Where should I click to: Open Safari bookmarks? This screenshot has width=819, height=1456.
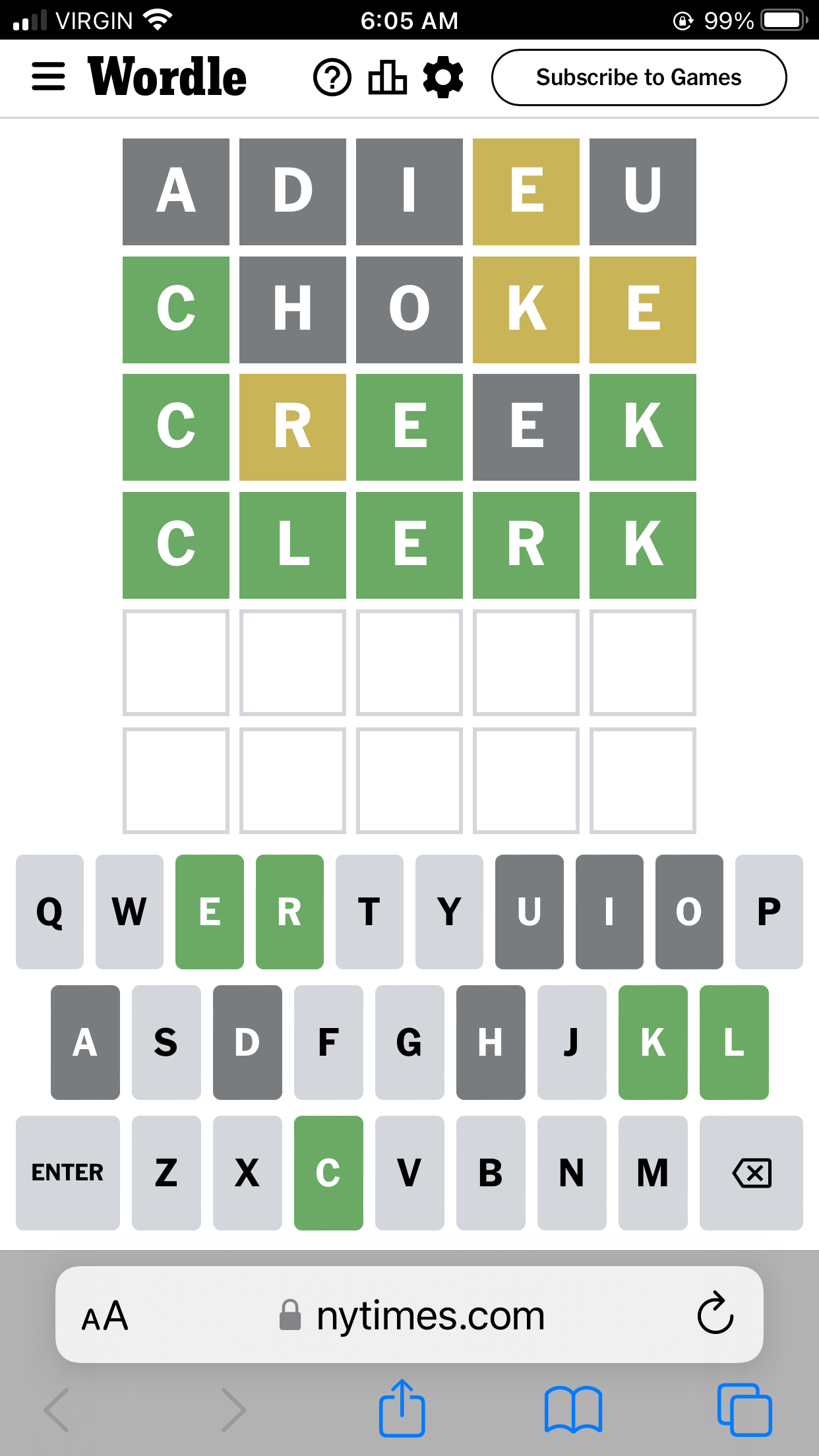pos(573,1410)
